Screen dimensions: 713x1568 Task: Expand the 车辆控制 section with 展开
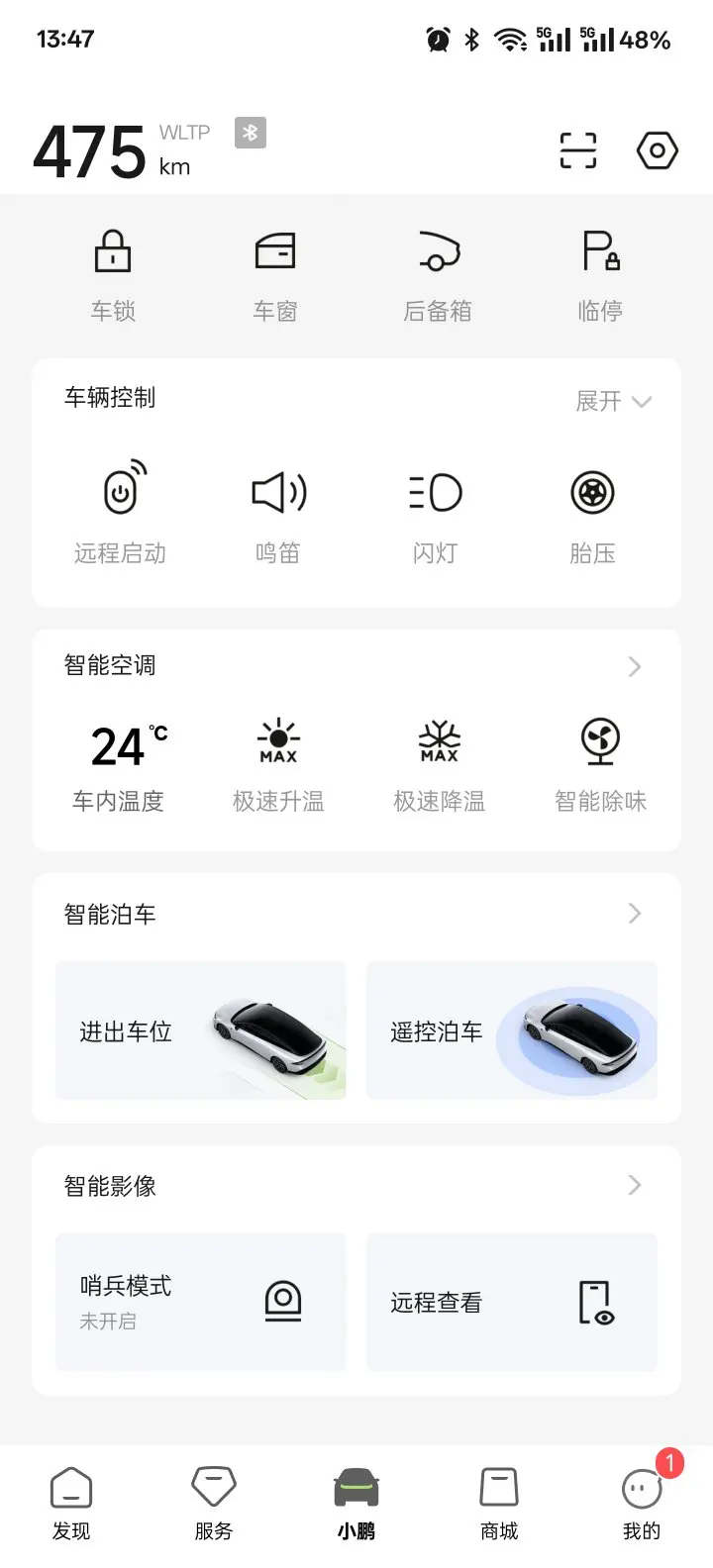pos(613,401)
